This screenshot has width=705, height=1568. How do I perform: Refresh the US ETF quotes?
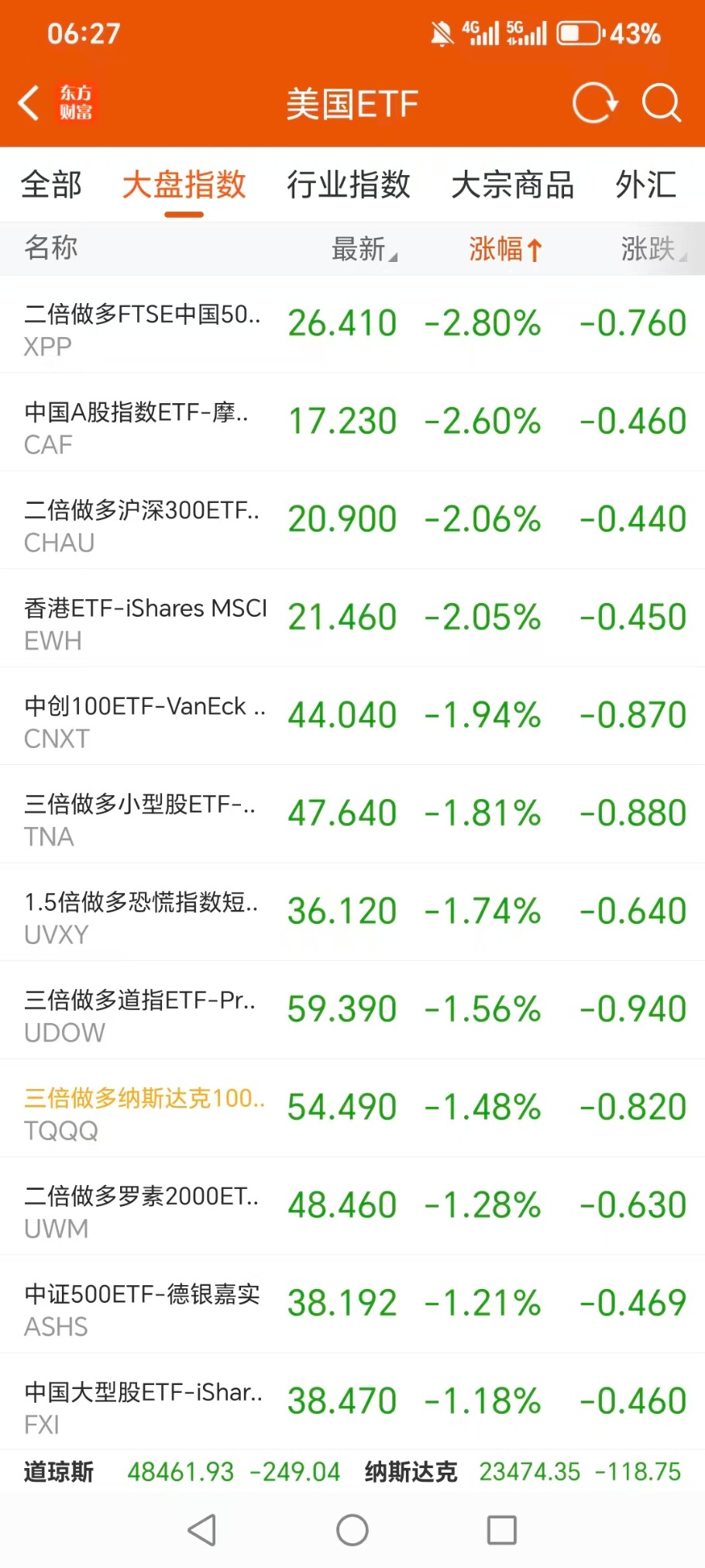(x=594, y=103)
